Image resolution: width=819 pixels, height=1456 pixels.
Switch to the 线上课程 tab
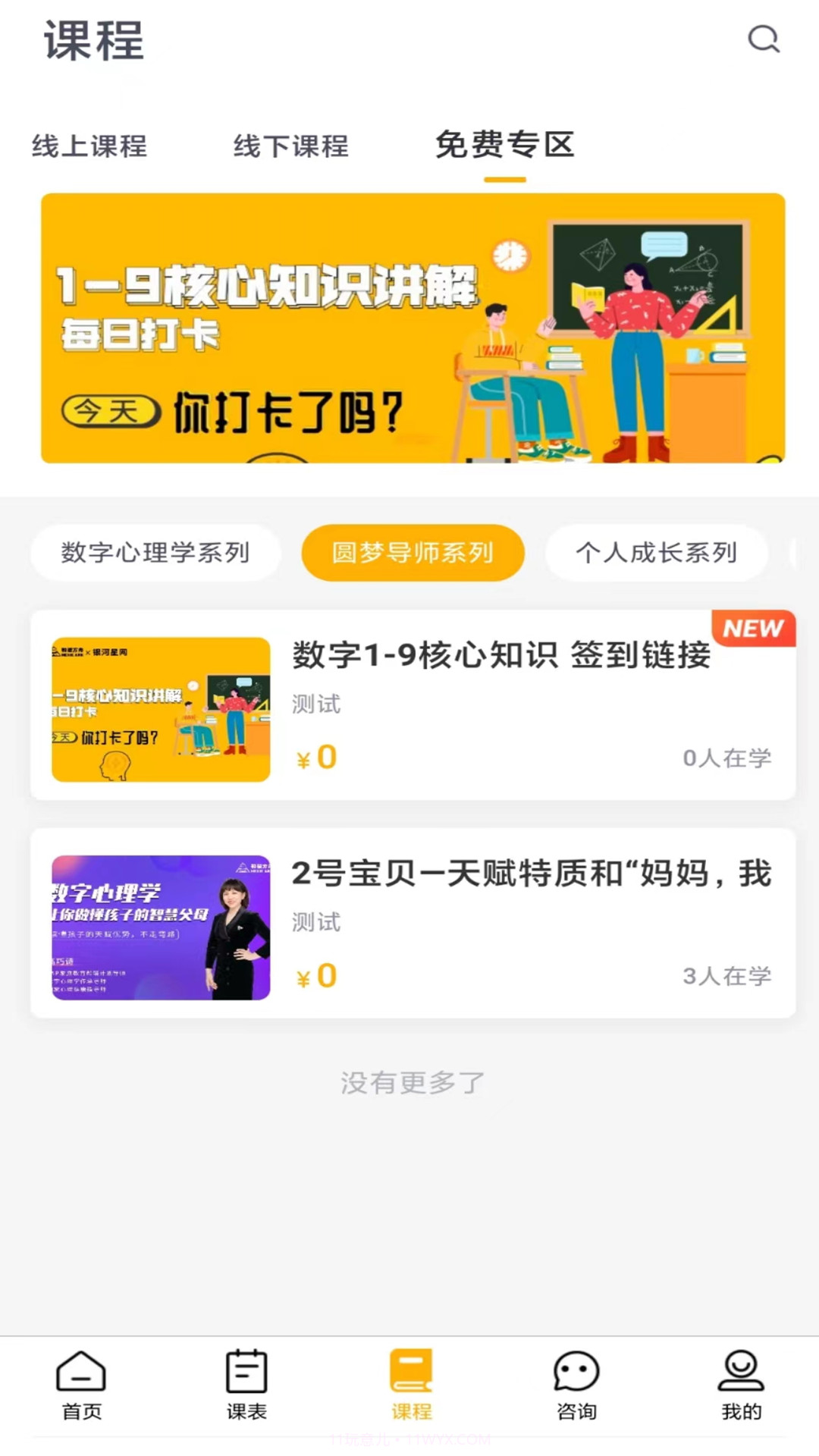click(88, 147)
